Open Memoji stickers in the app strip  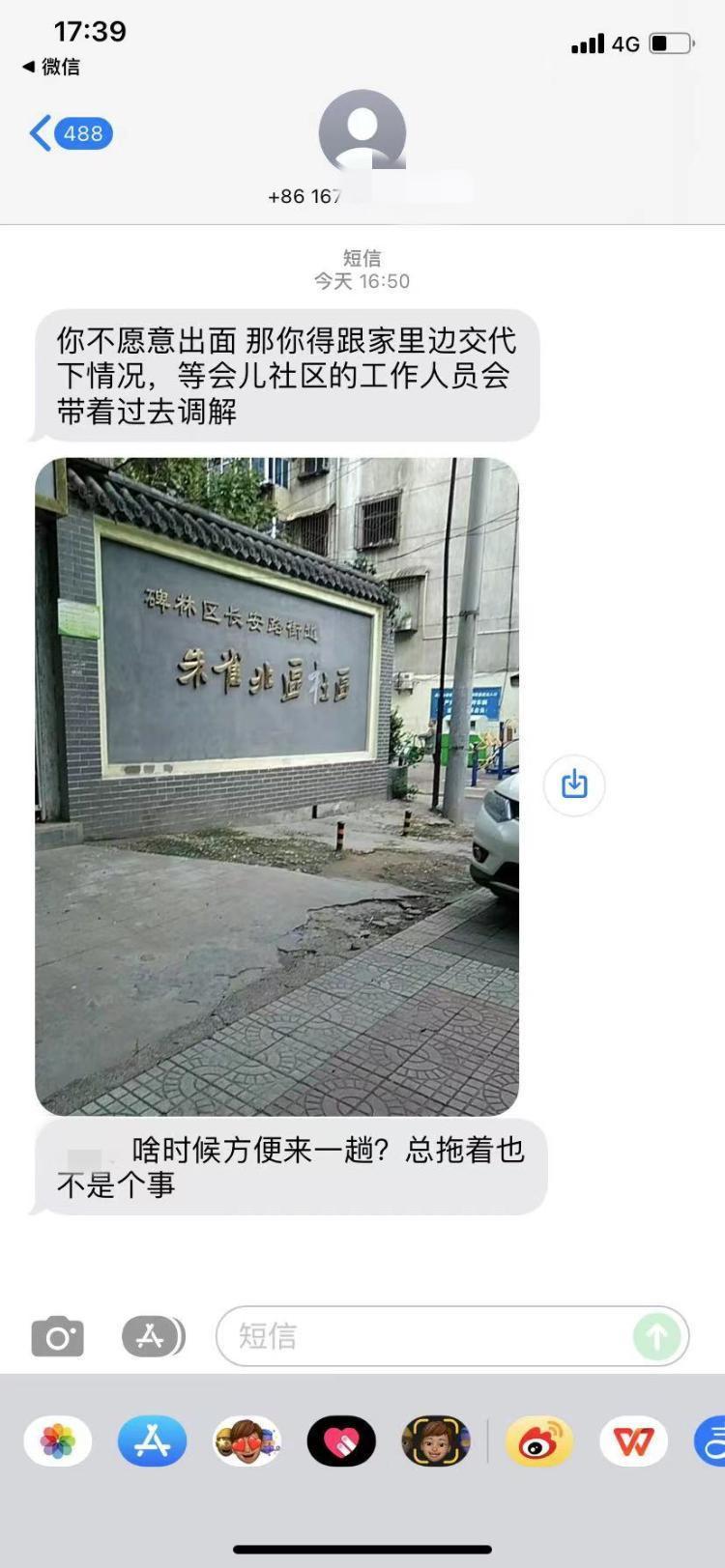[247, 1442]
